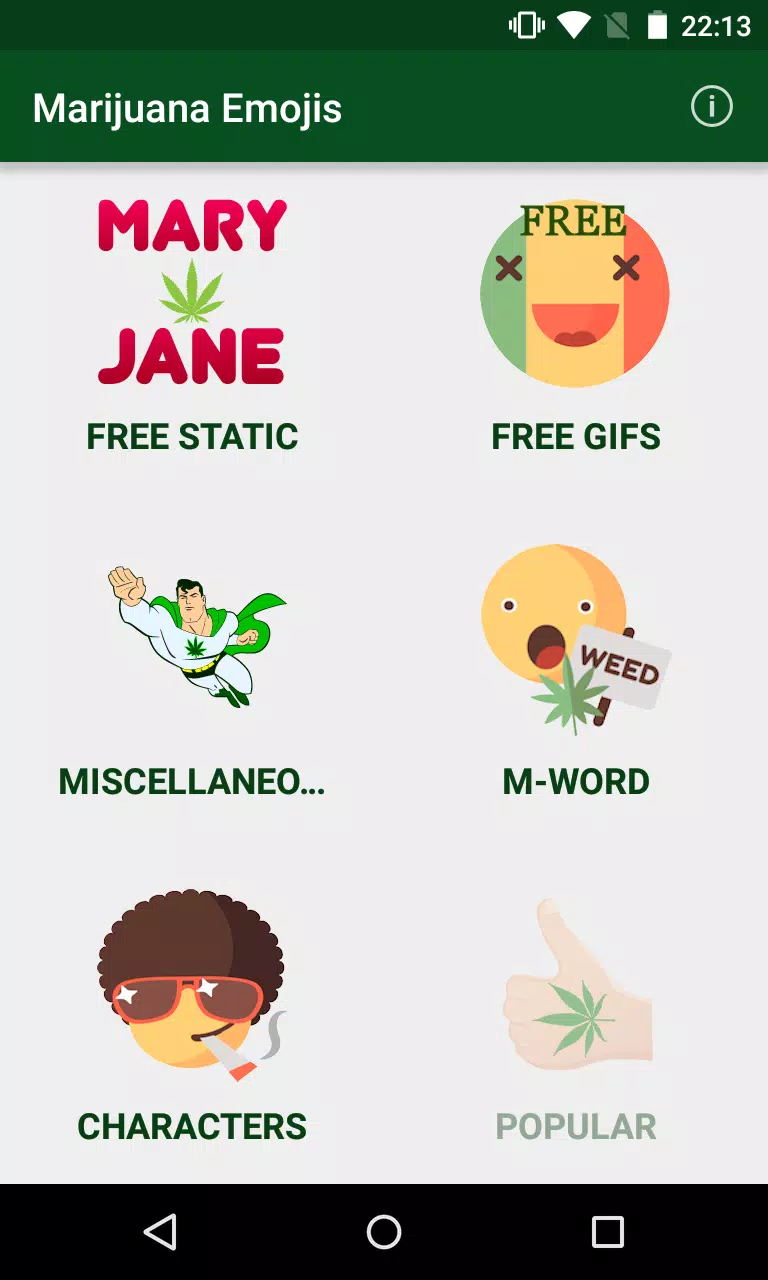Tap the vibrate mode status icon
Image resolution: width=768 pixels, height=1280 pixels.
click(524, 27)
